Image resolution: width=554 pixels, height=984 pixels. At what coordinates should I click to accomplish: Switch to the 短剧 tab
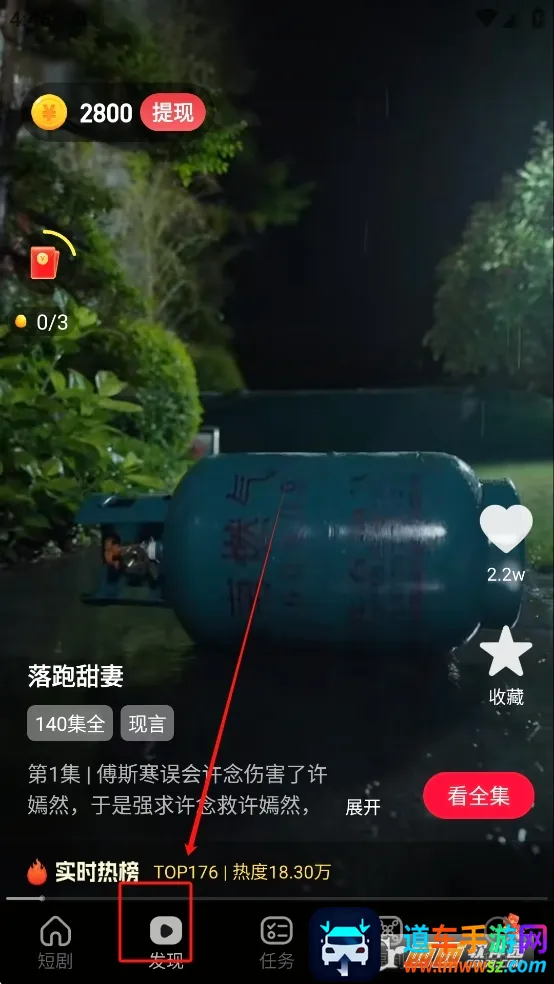[55, 942]
